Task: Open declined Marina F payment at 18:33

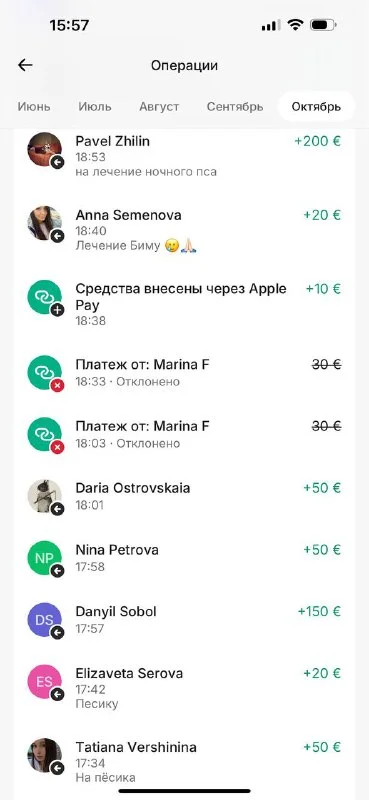Action: [184, 372]
